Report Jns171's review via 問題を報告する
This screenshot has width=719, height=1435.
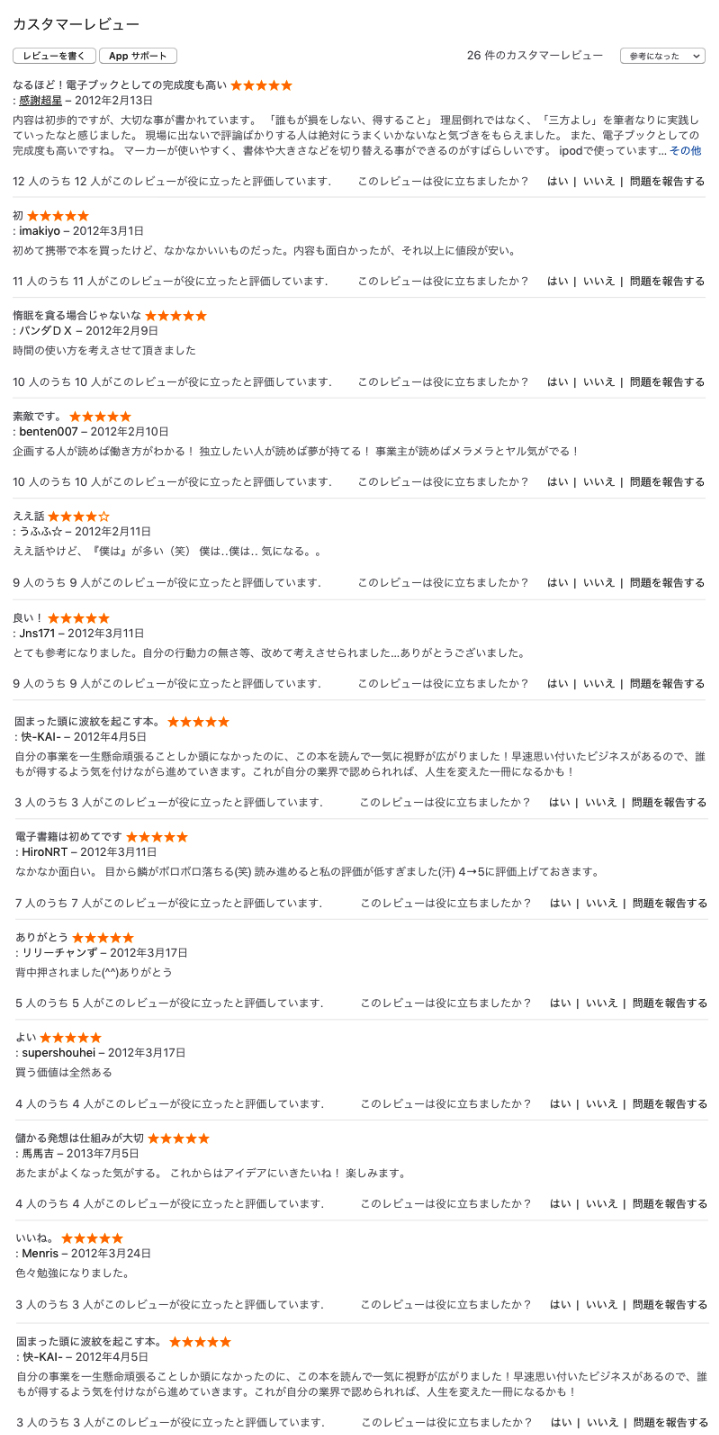[x=667, y=683]
